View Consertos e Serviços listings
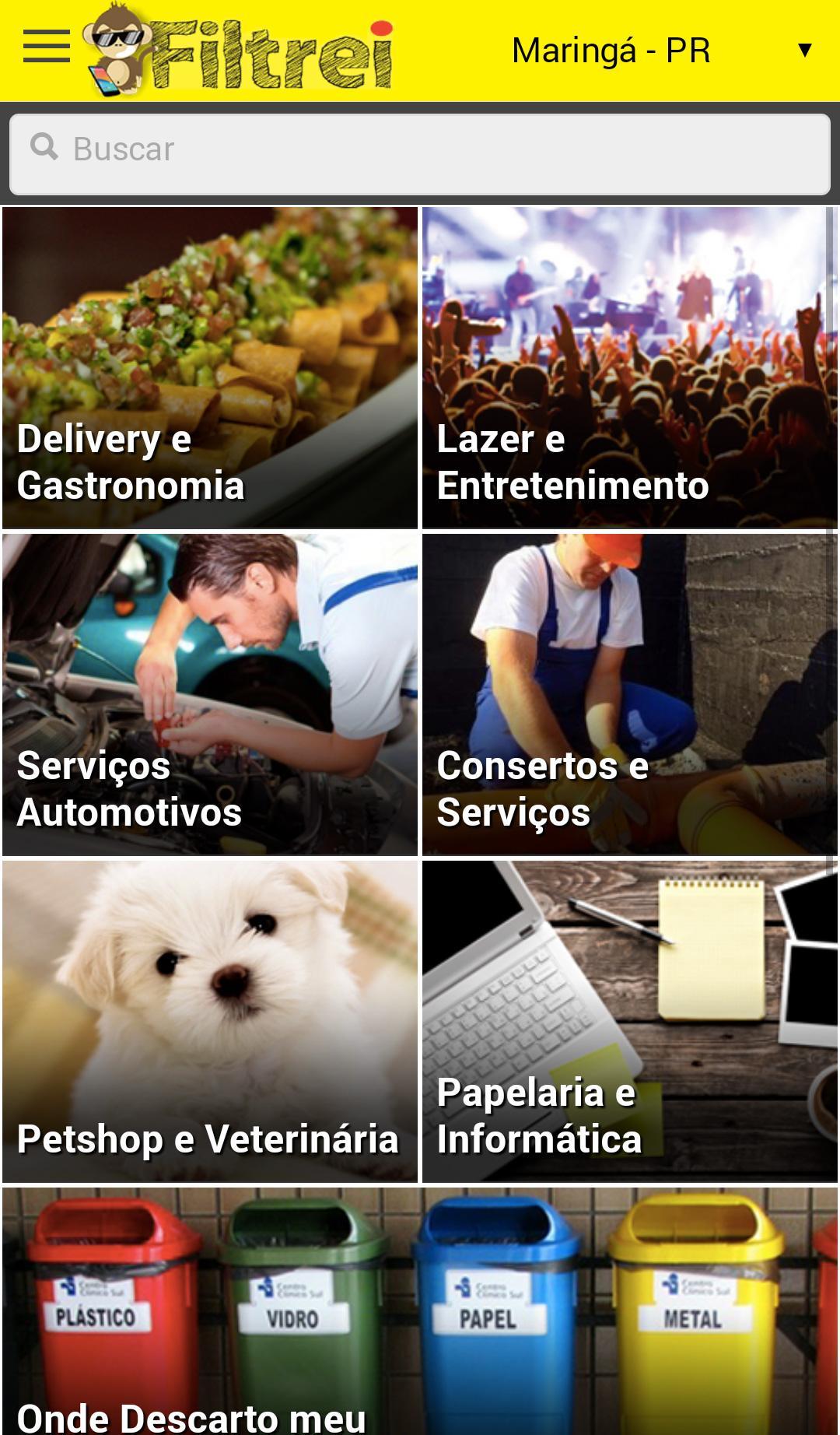840x1435 pixels. point(629,694)
